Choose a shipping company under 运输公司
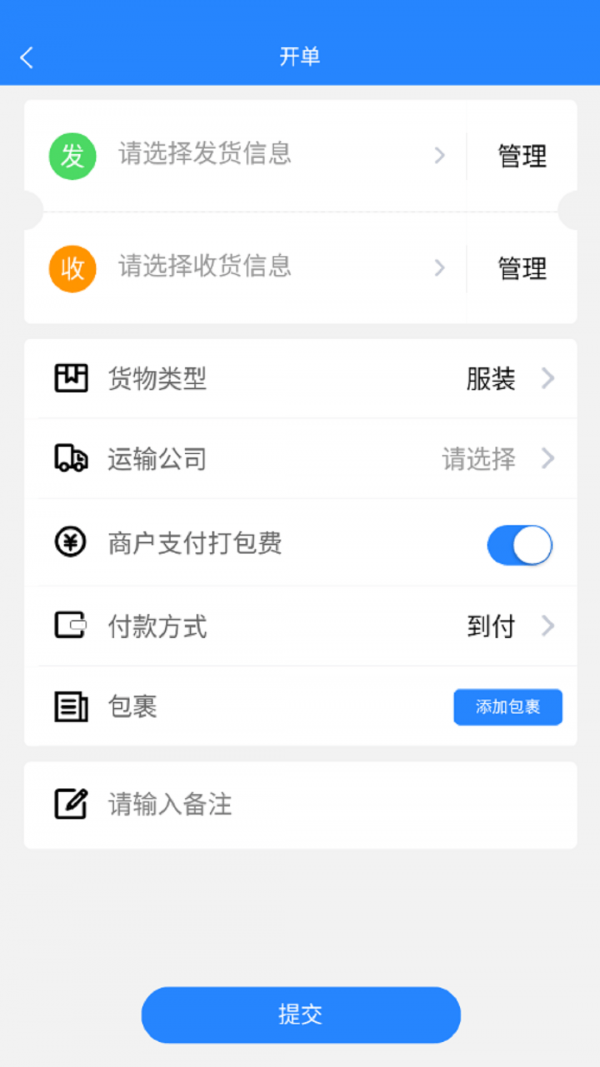Viewport: 600px width, 1067px height. pyautogui.click(x=301, y=459)
